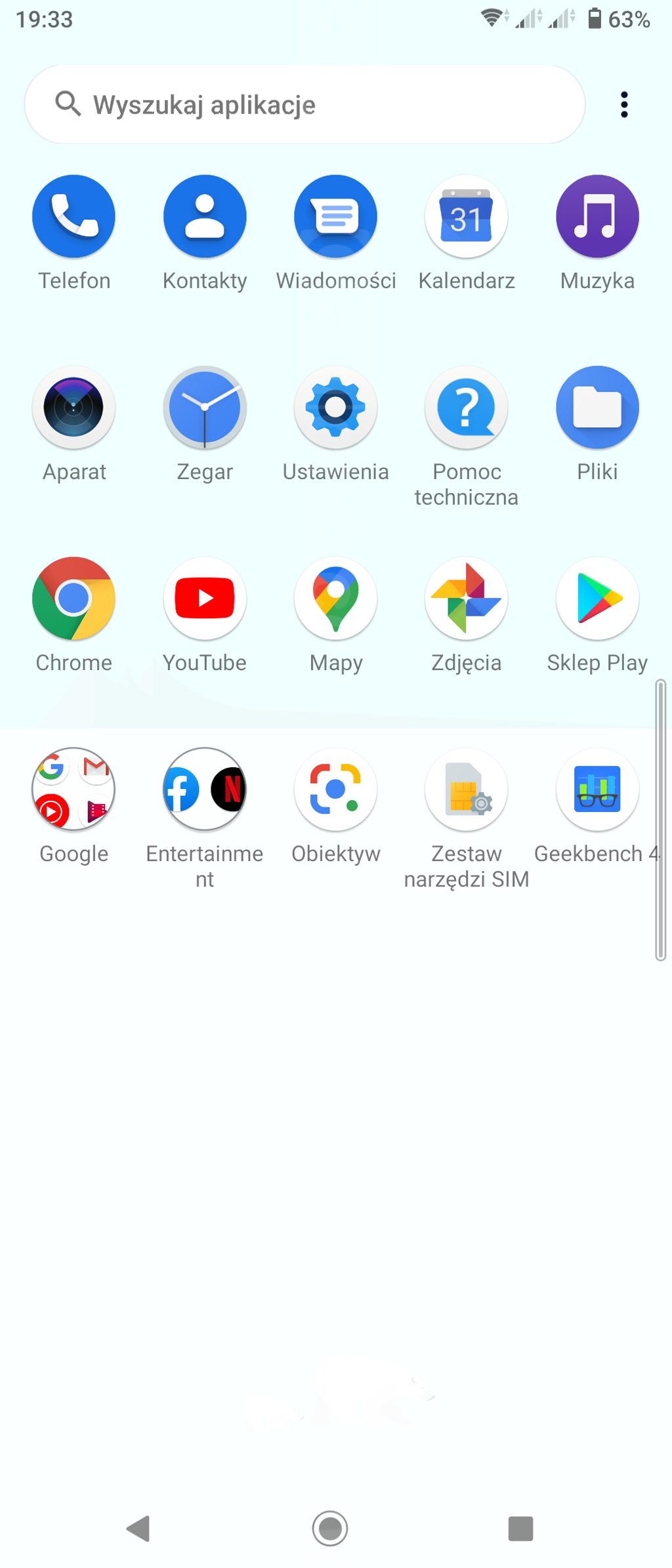
Task: Open Pomoc techniczna
Action: coord(466,408)
